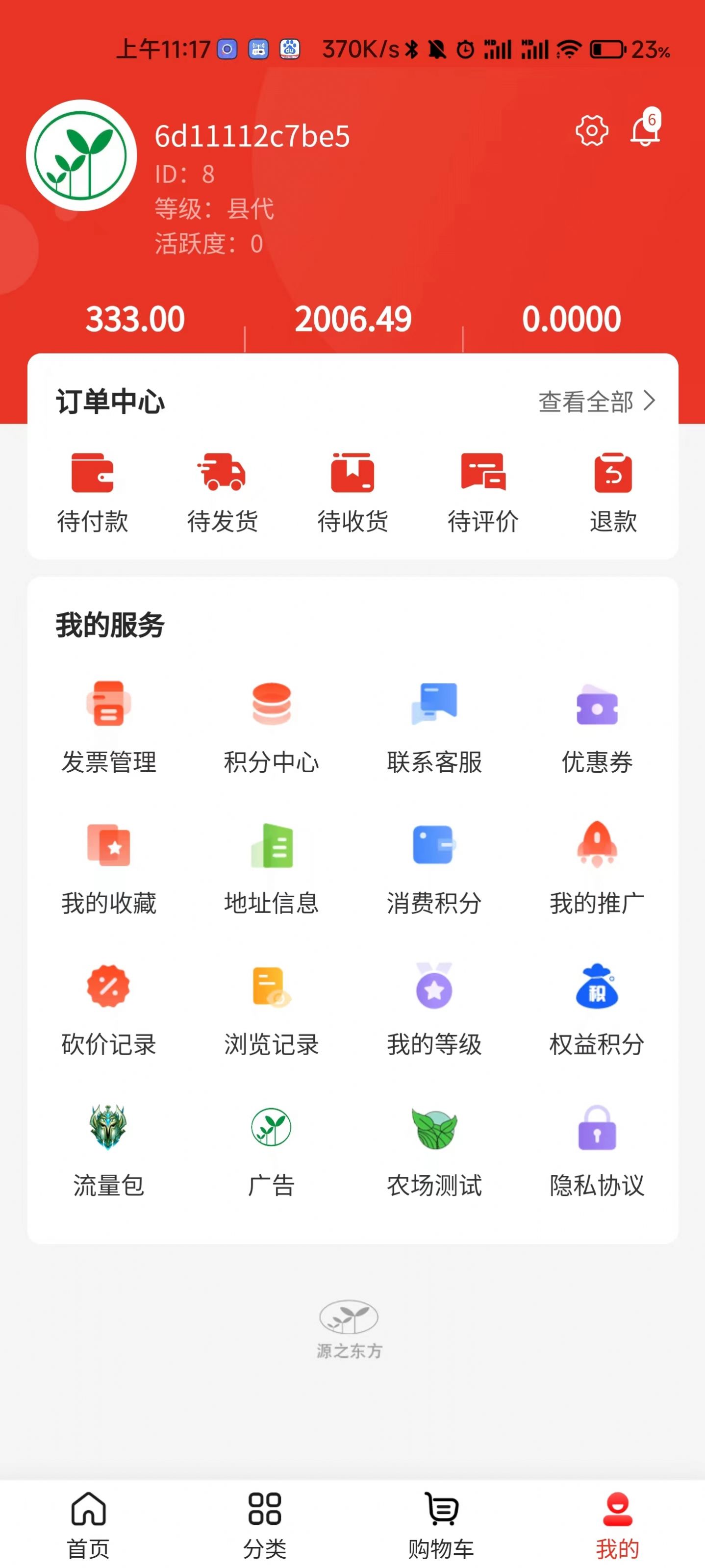The height and width of the screenshot is (1568, 705).
Task: Open the 积分中心 points center
Action: click(272, 728)
